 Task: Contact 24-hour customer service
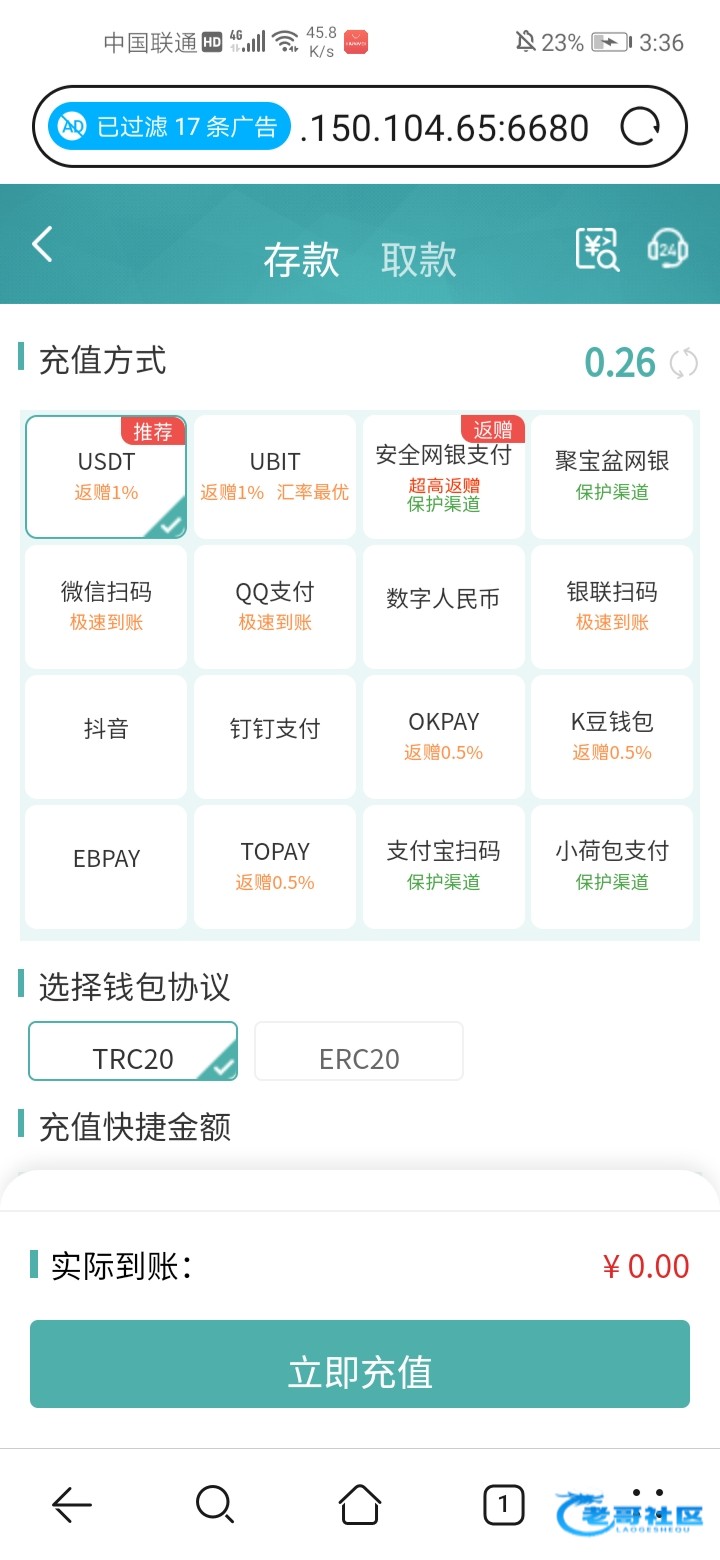point(667,248)
